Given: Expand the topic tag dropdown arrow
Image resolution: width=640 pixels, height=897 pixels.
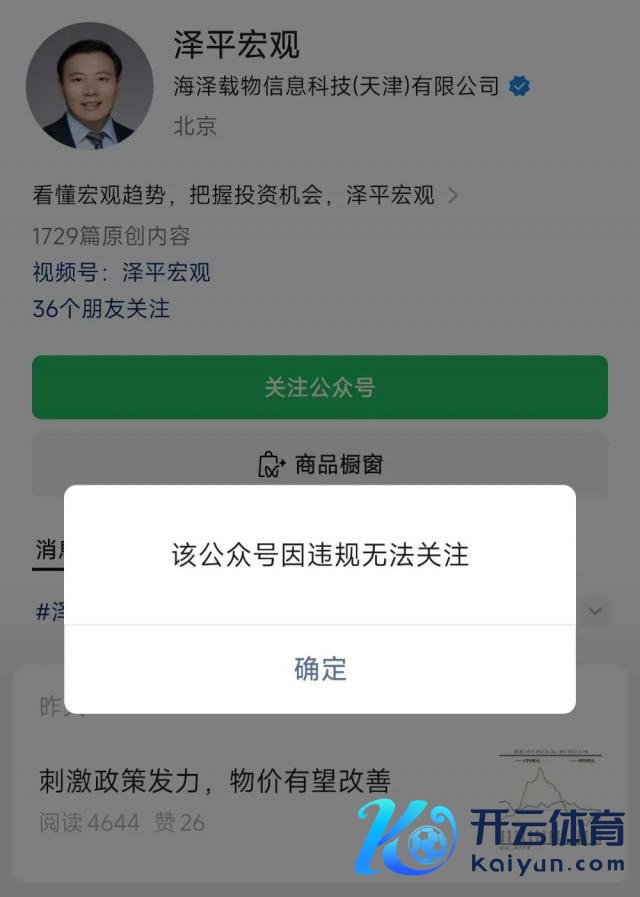Looking at the screenshot, I should [x=596, y=610].
